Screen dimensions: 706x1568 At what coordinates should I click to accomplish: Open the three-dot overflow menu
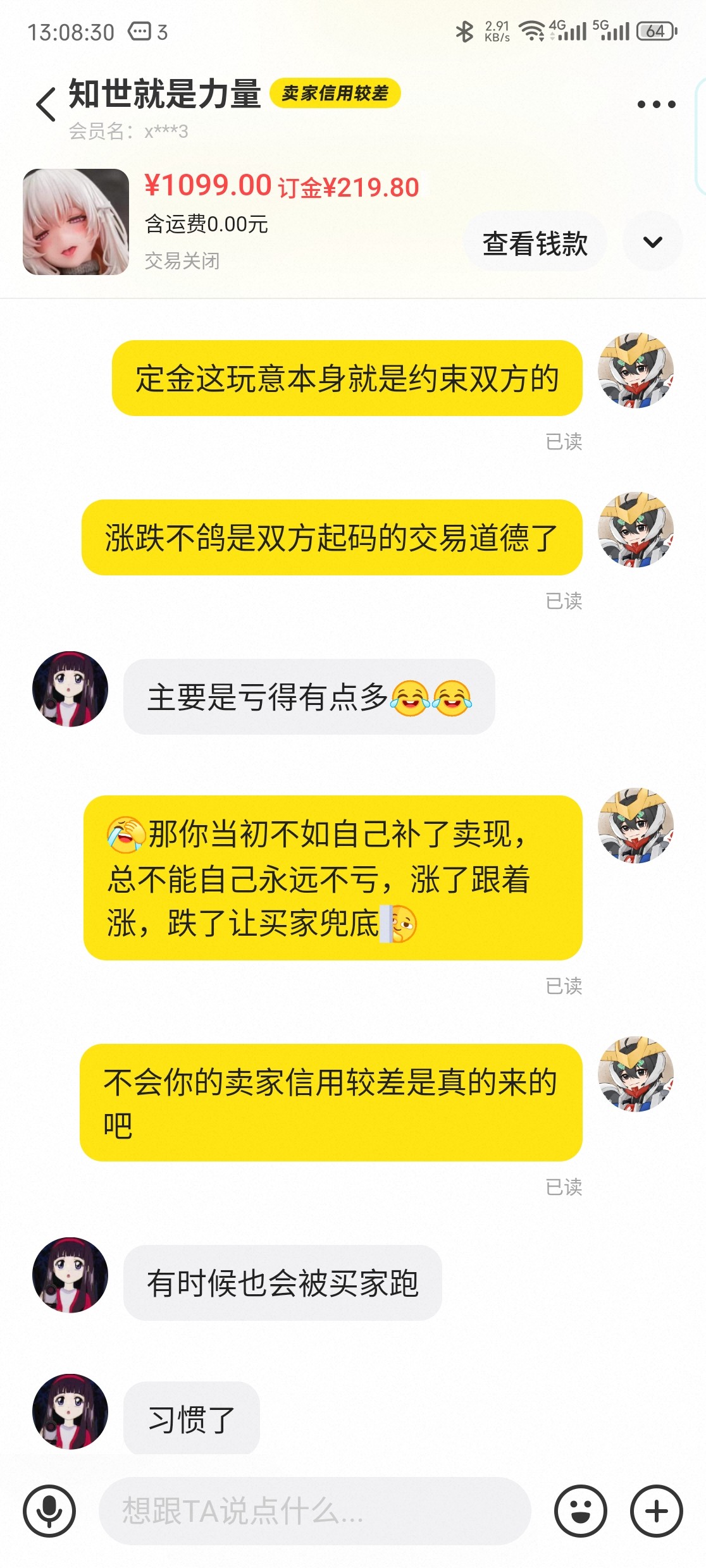[x=656, y=104]
